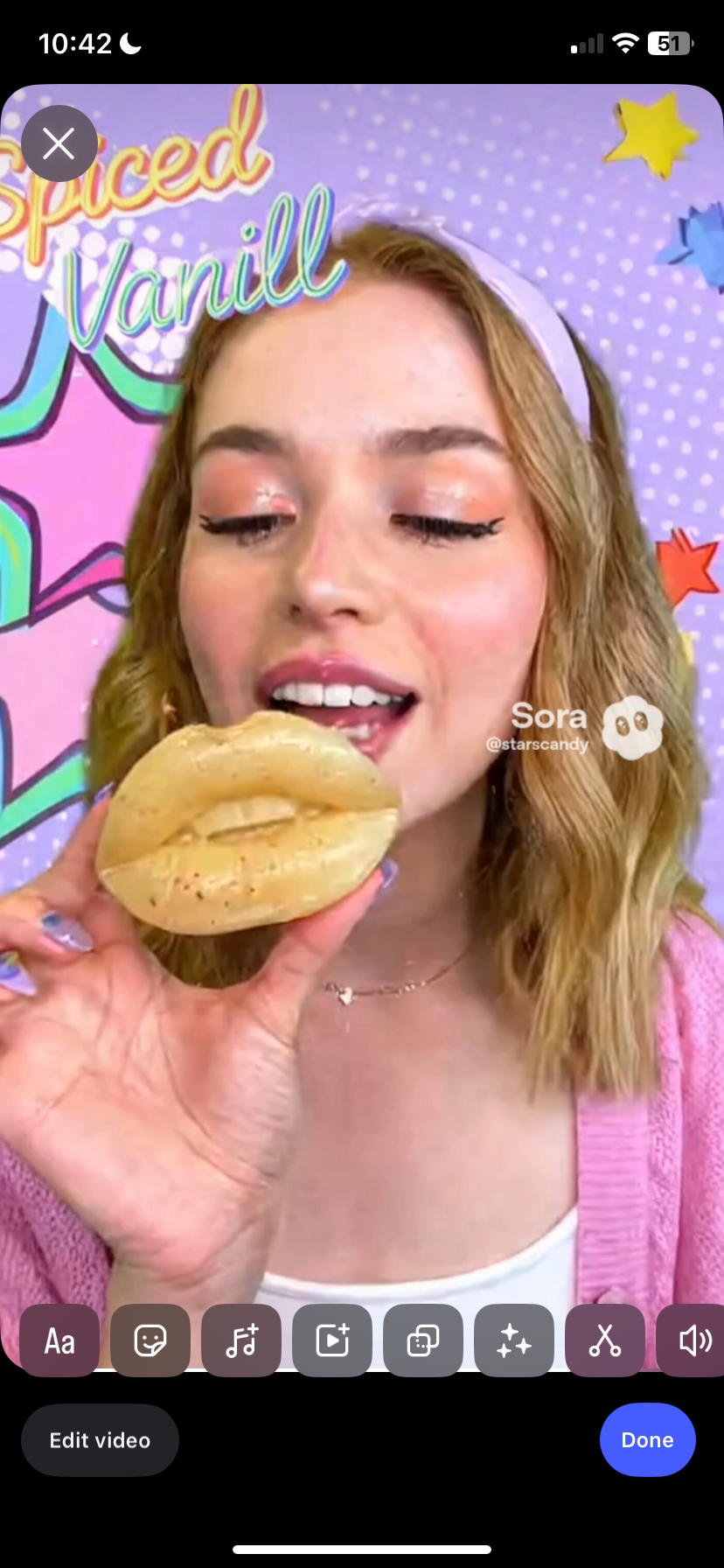Confirm edits with Done
This screenshot has width=724, height=1568.
point(647,1440)
